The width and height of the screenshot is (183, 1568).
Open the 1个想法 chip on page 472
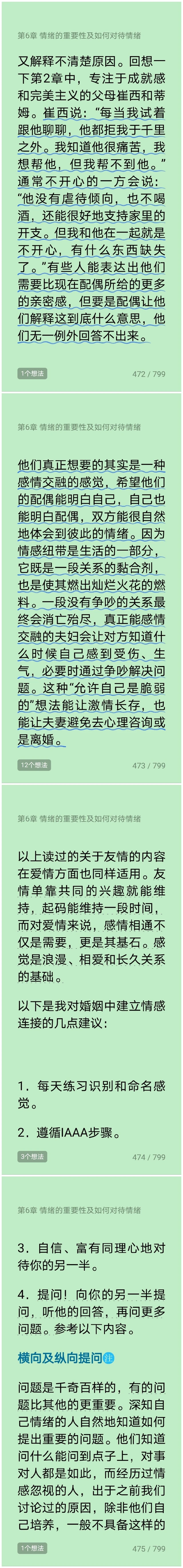pyautogui.click(x=32, y=373)
